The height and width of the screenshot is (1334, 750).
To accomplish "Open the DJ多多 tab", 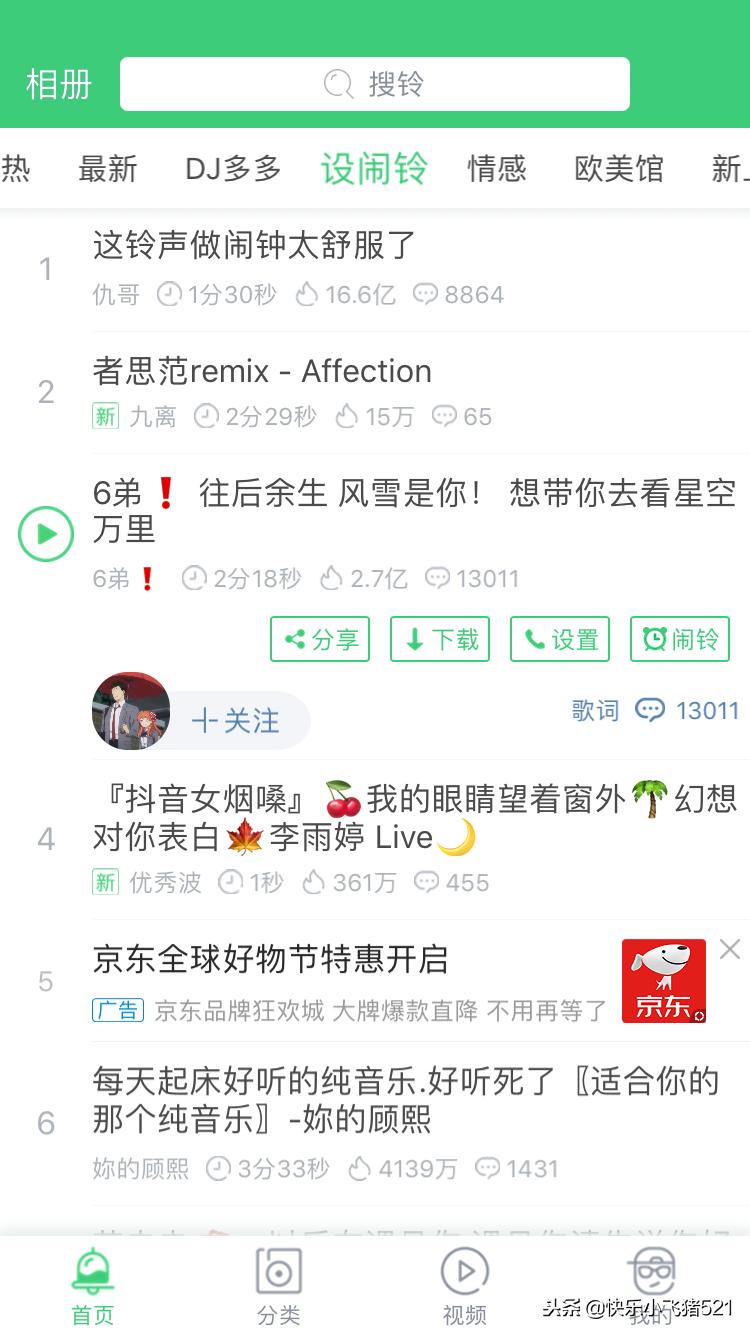I will coord(230,170).
